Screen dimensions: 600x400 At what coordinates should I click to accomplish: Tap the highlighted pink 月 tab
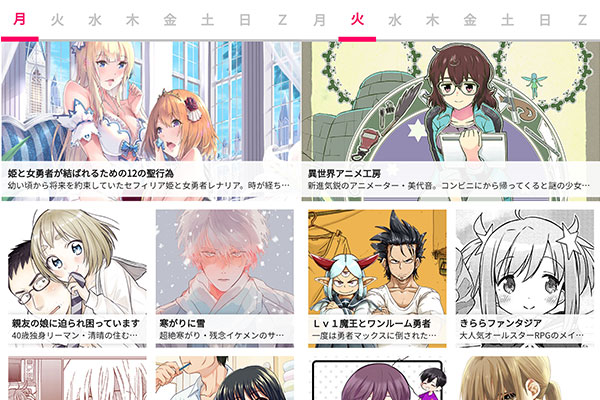point(20,19)
